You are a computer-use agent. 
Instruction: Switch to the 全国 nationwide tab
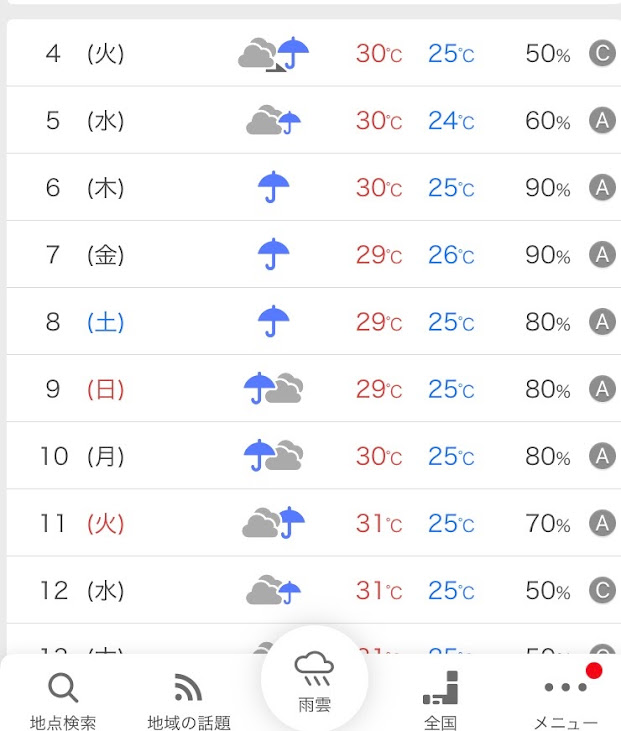[440, 699]
